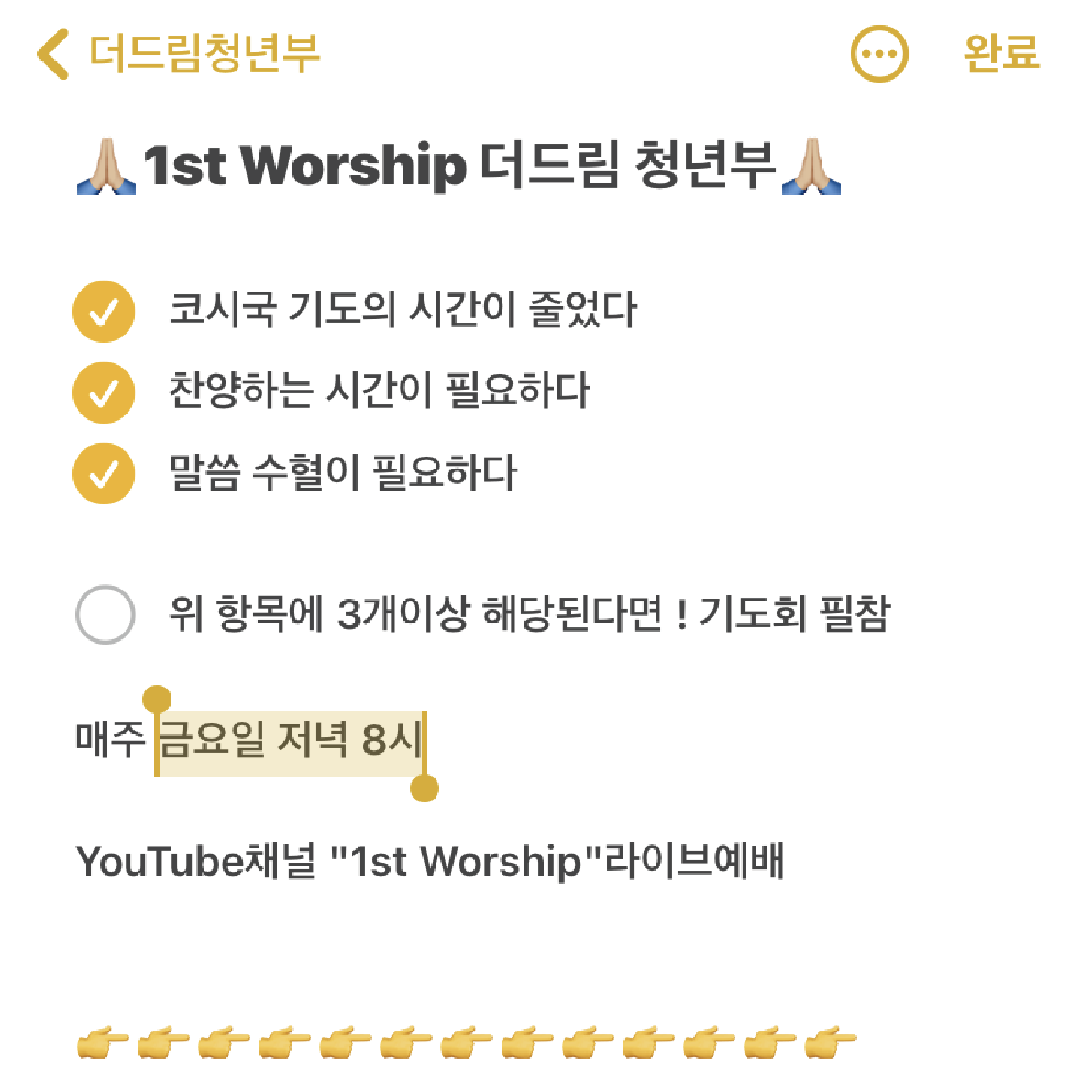
Task: Check the 위 항목에 3개이상 해당된다면 item
Action: (105, 614)
